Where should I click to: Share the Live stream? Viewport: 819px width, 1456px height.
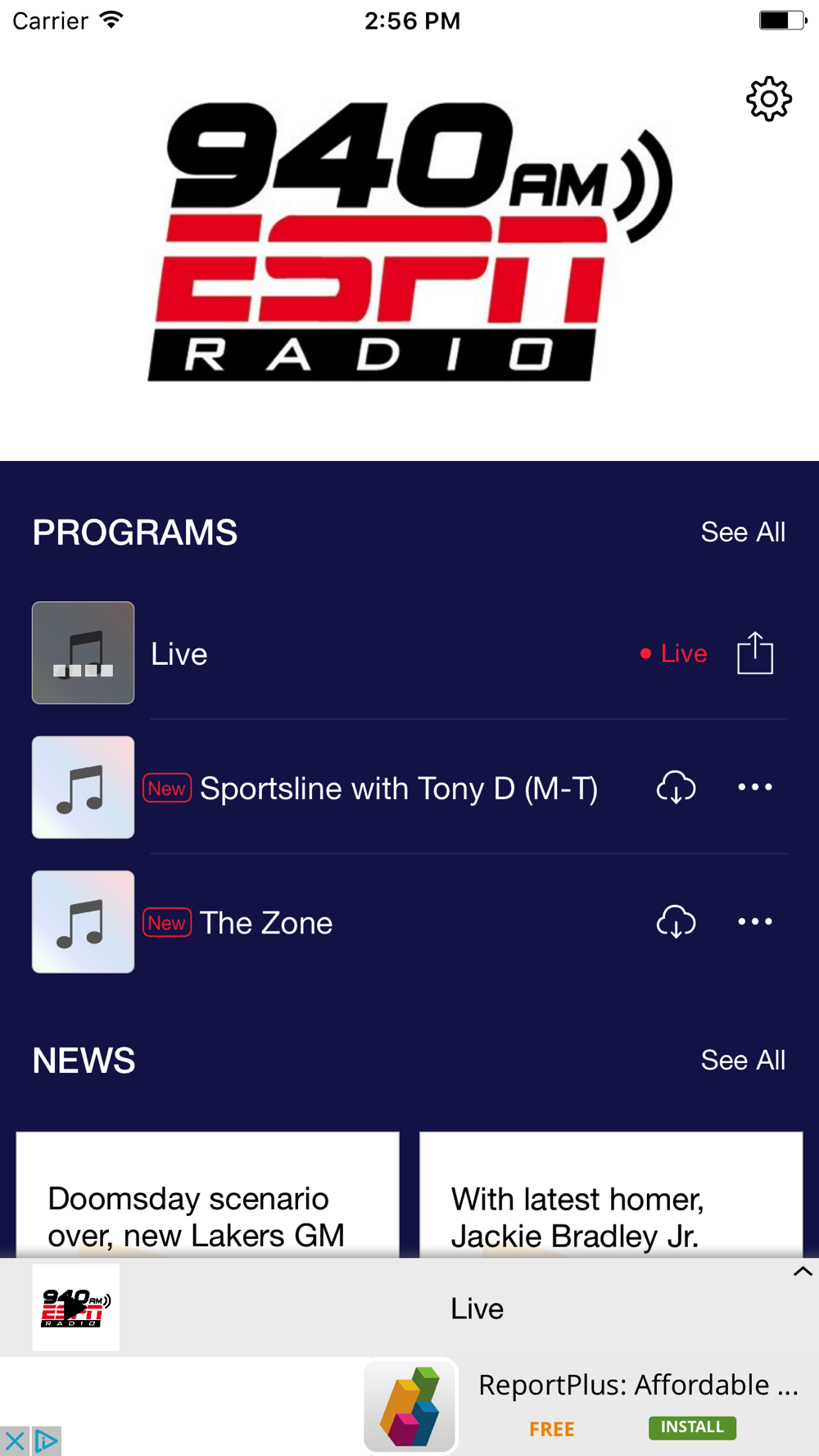pos(755,653)
